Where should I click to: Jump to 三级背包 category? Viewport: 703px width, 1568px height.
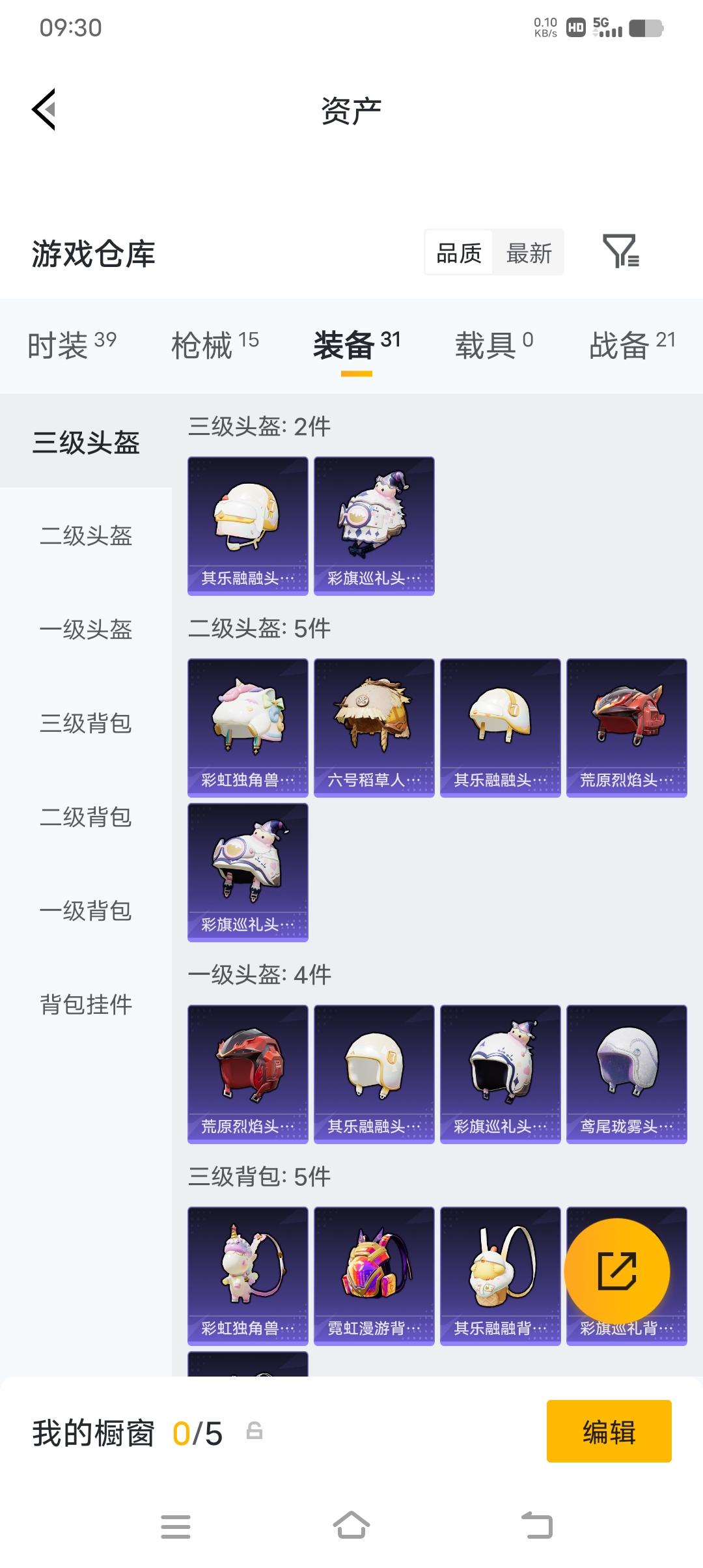[86, 723]
